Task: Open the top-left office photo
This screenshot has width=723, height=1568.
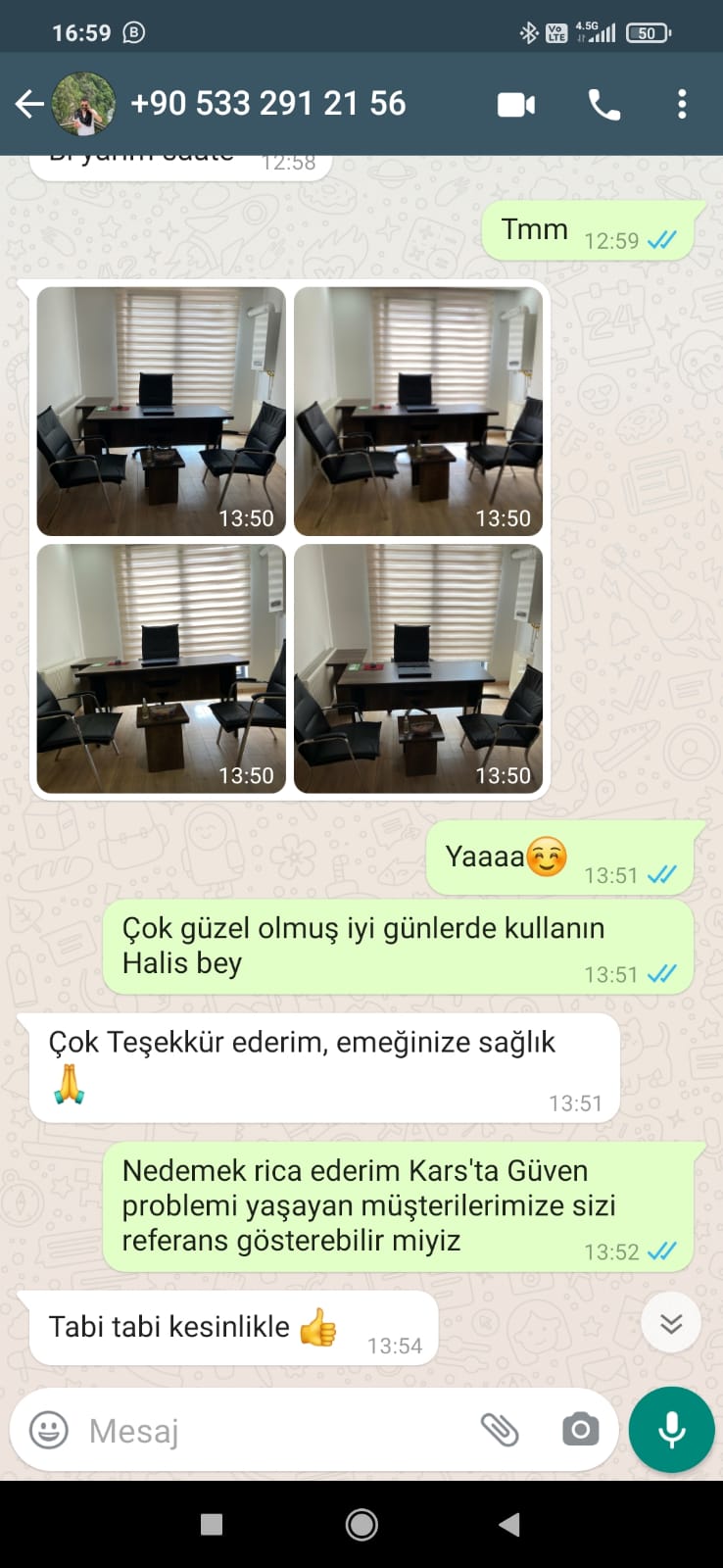Action: [162, 411]
